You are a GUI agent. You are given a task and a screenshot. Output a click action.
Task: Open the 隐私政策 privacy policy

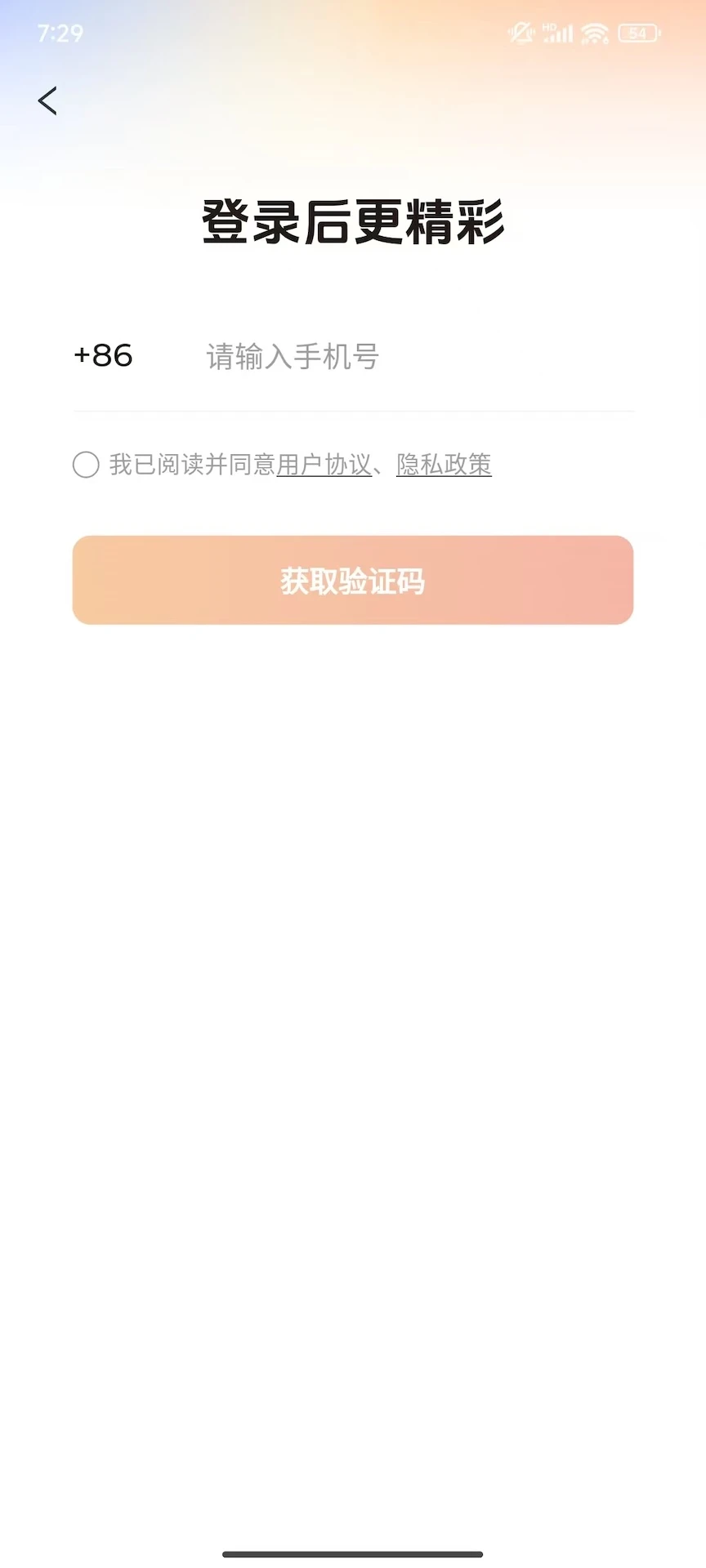tap(443, 464)
